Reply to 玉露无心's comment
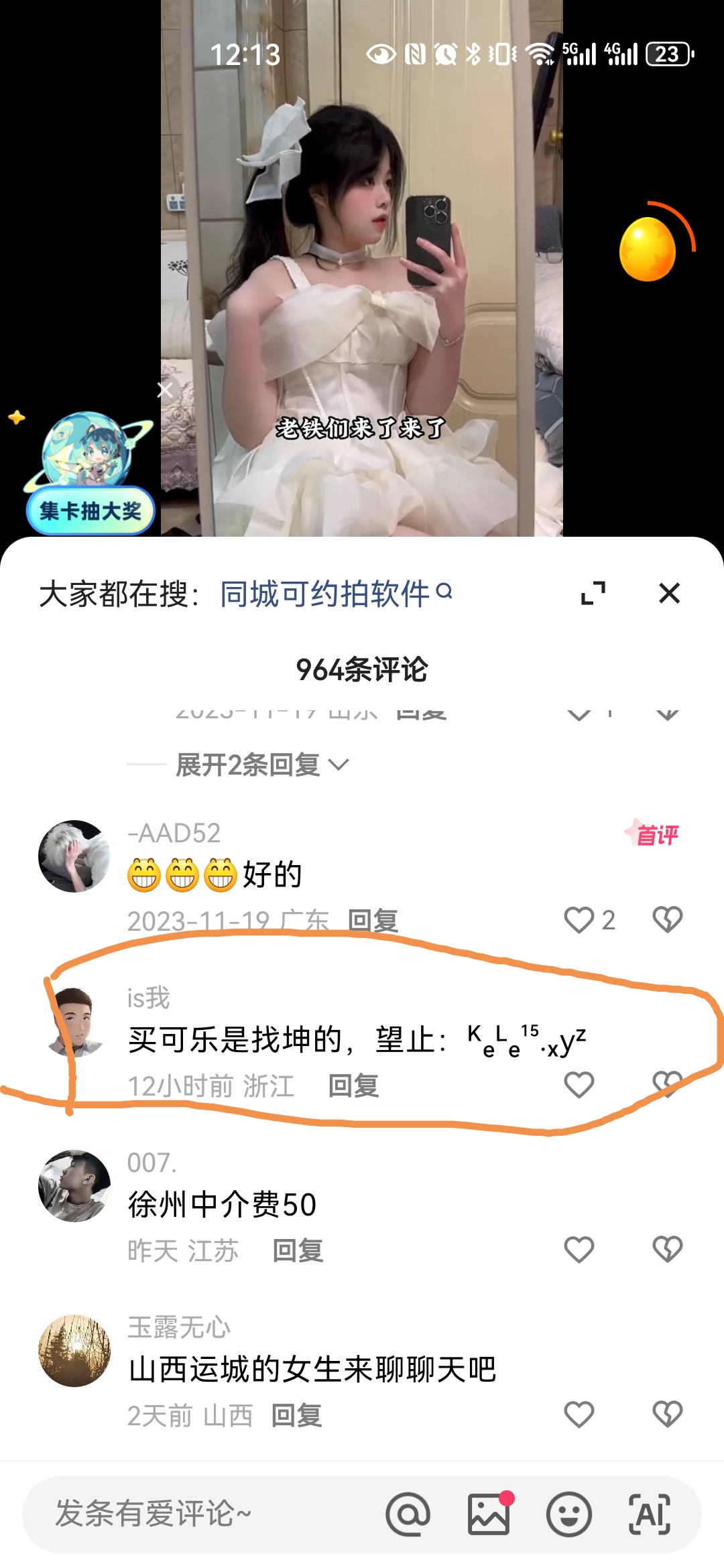Viewport: 724px width, 1568px height. (x=297, y=1416)
